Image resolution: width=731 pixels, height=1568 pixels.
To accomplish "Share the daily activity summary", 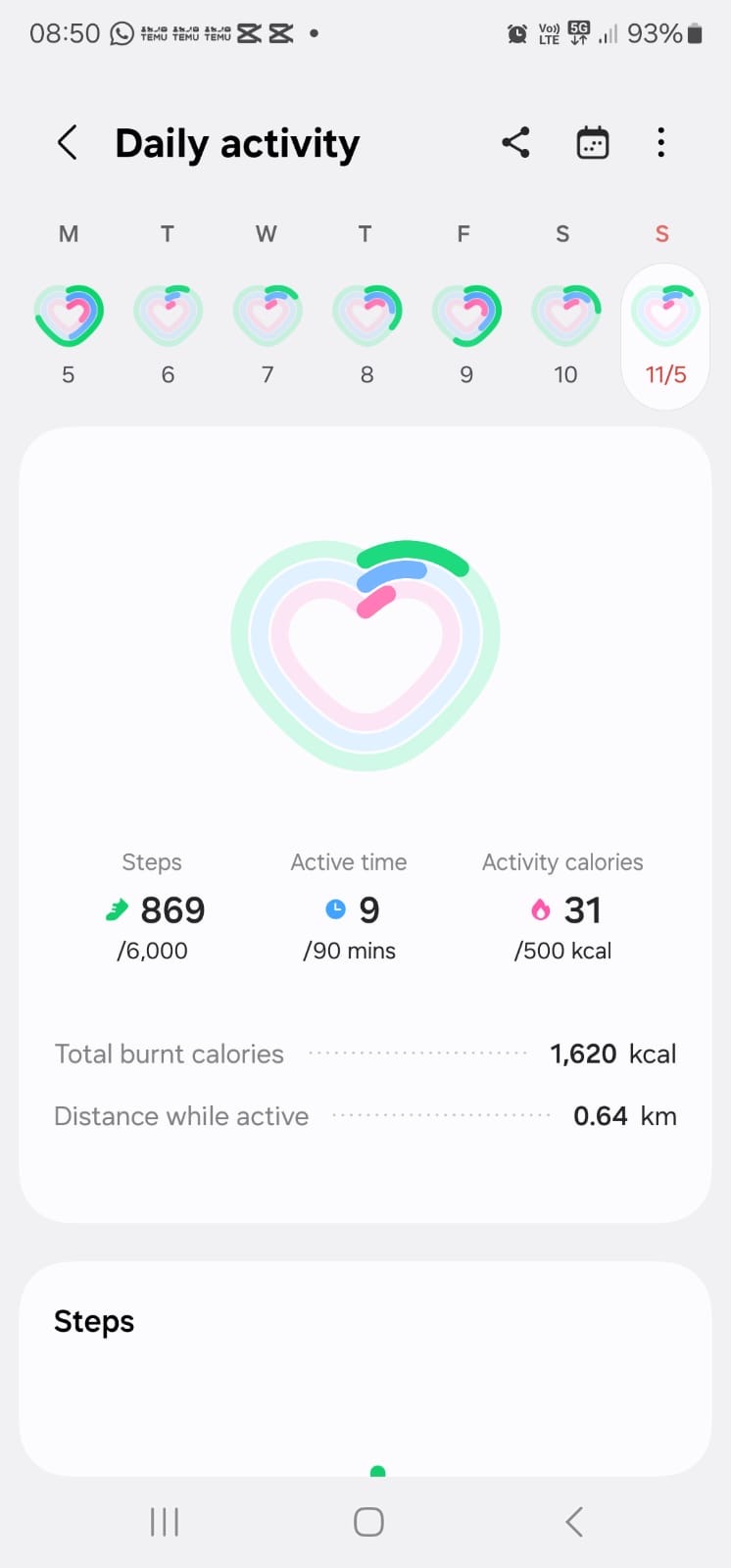I will (x=515, y=143).
